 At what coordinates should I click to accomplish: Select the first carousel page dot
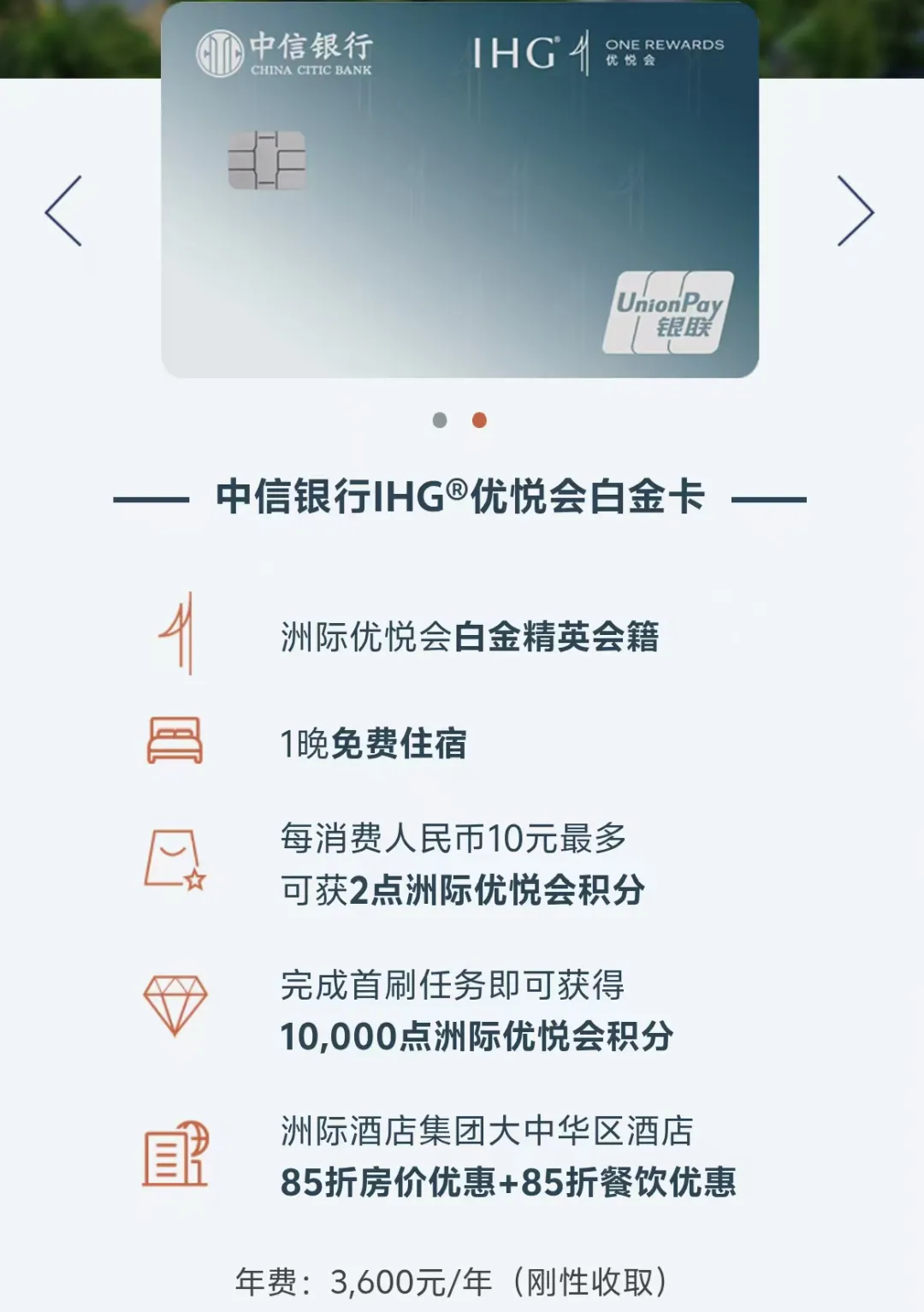[440, 420]
